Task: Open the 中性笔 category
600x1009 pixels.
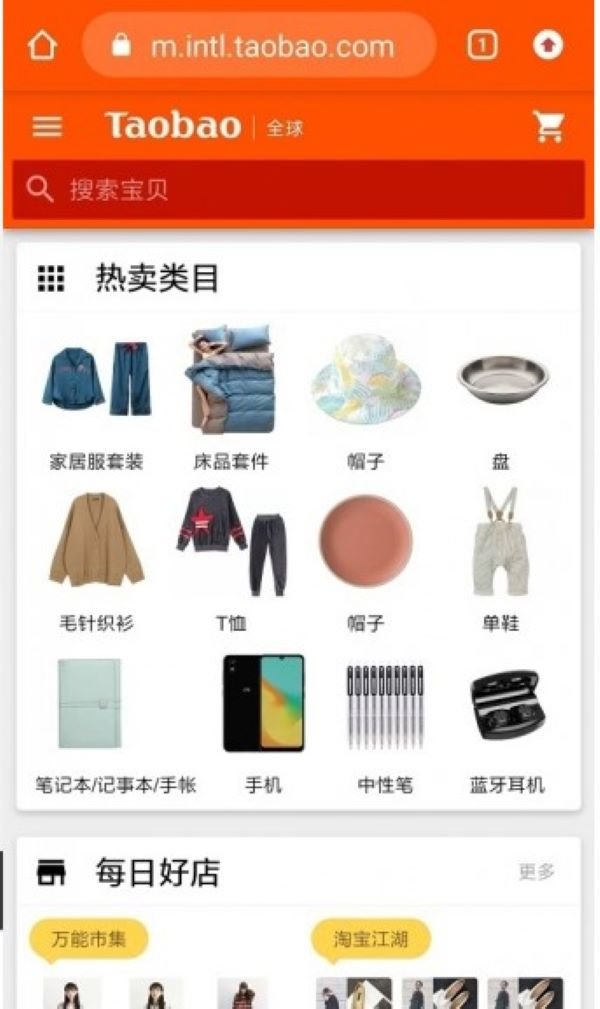Action: [385, 722]
